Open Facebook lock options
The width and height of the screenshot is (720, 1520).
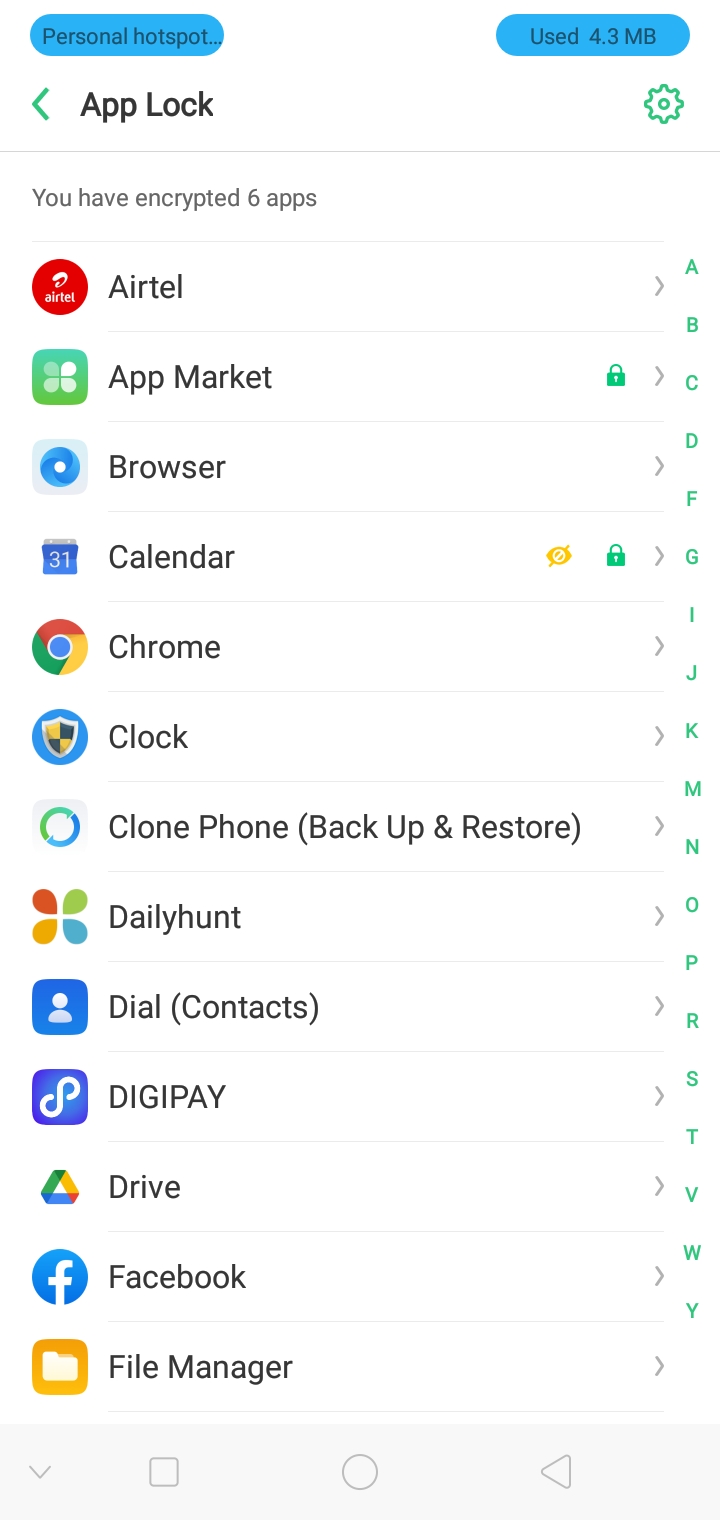coord(346,1277)
